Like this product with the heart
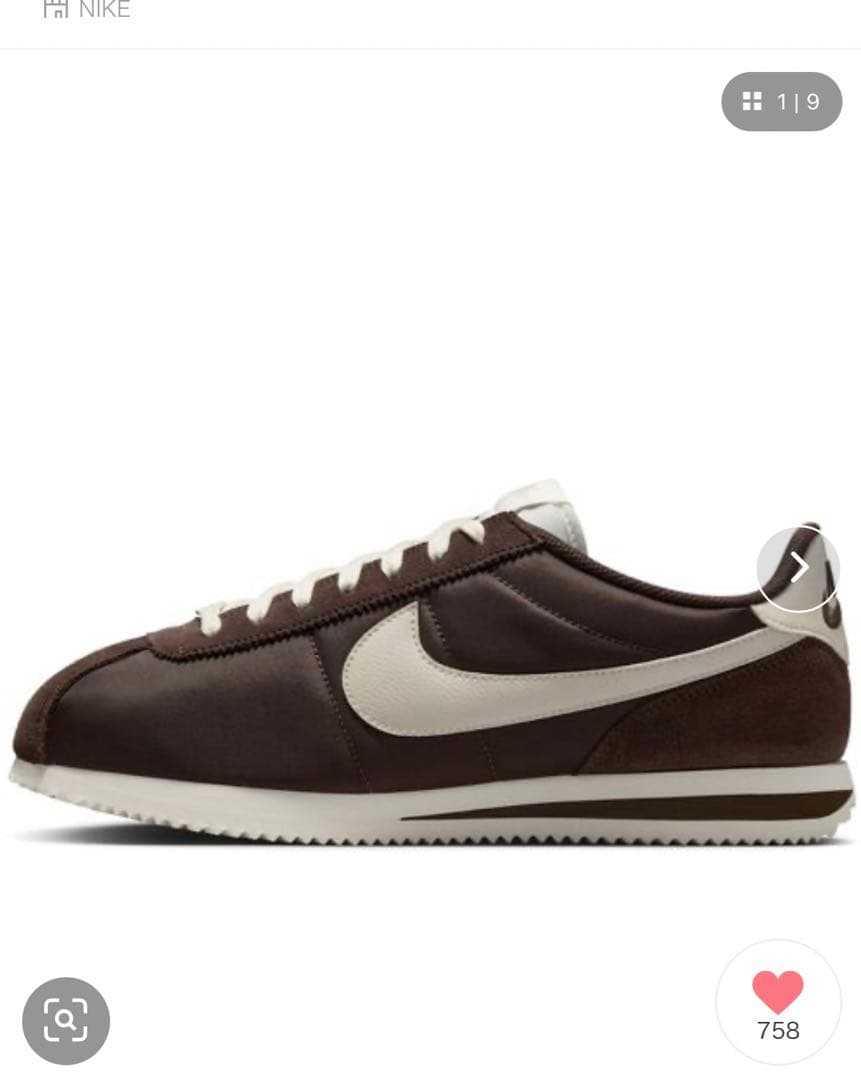This screenshot has width=861, height=1080. [x=778, y=993]
